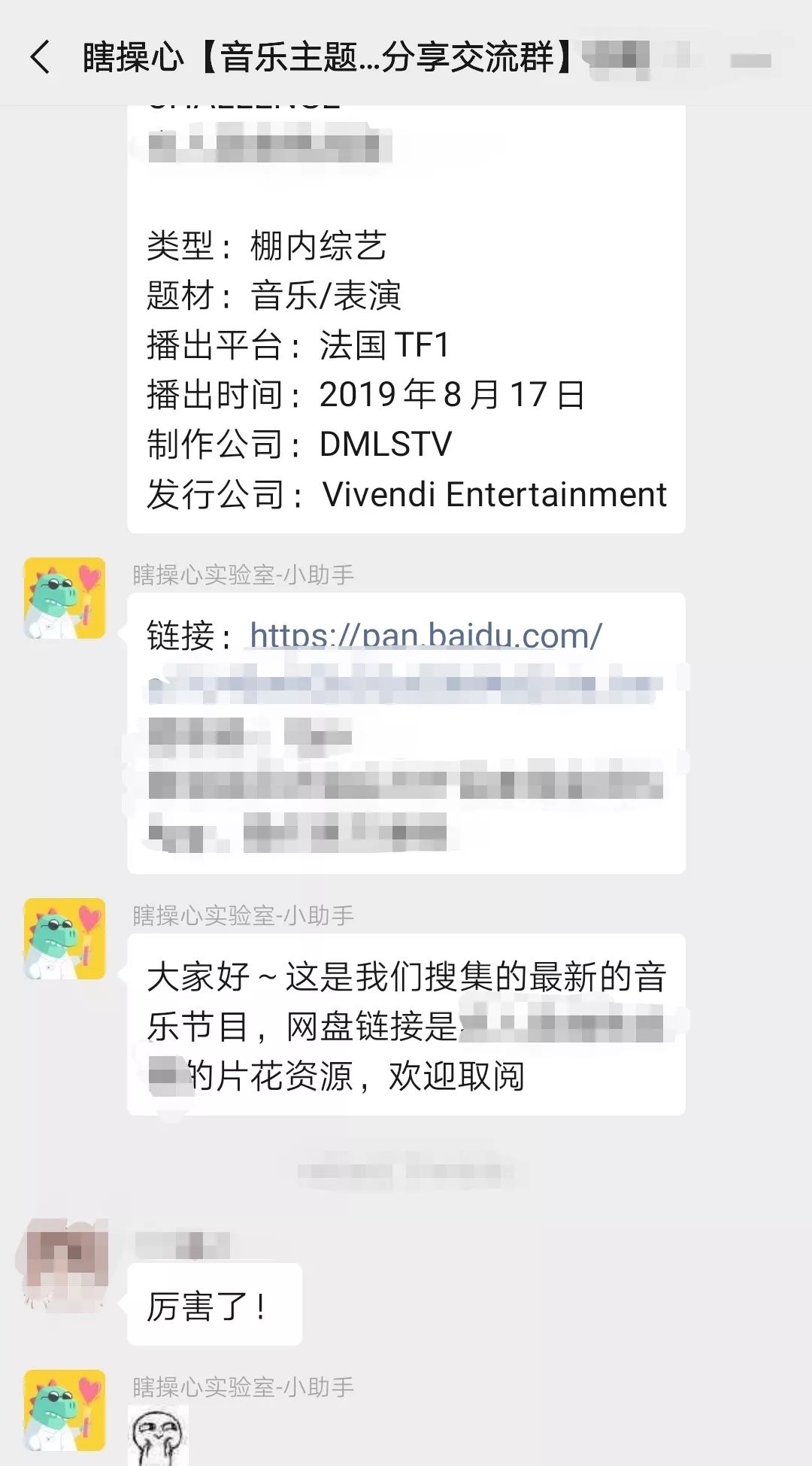812x1466 pixels.
Task: Go back from the group chat
Action: click(41, 57)
